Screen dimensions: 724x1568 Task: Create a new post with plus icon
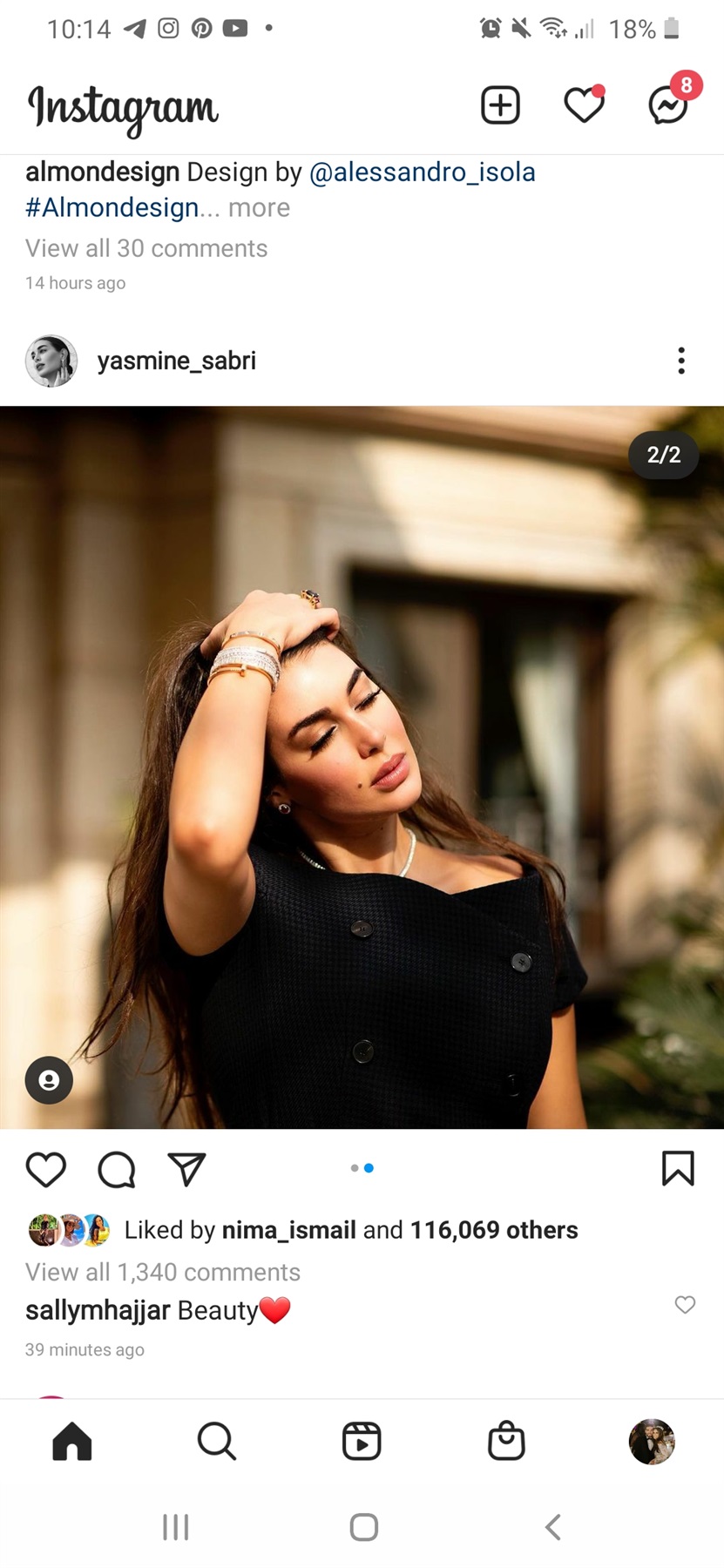(x=500, y=105)
